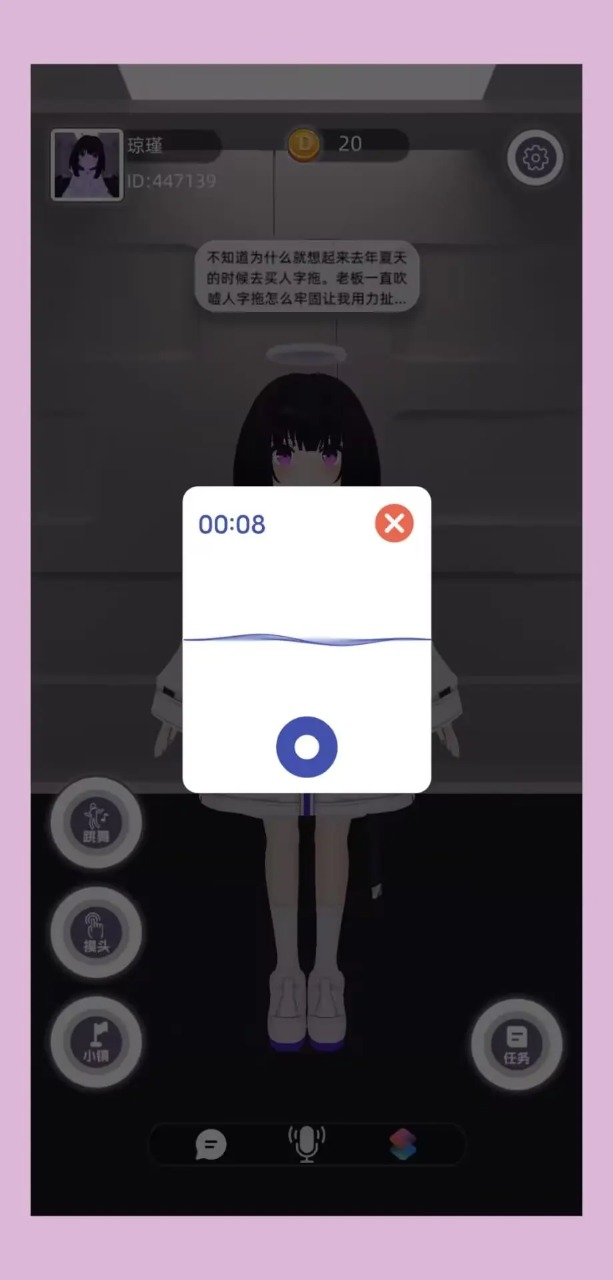Open the profile avatar of 琼瑾

(x=87, y=165)
